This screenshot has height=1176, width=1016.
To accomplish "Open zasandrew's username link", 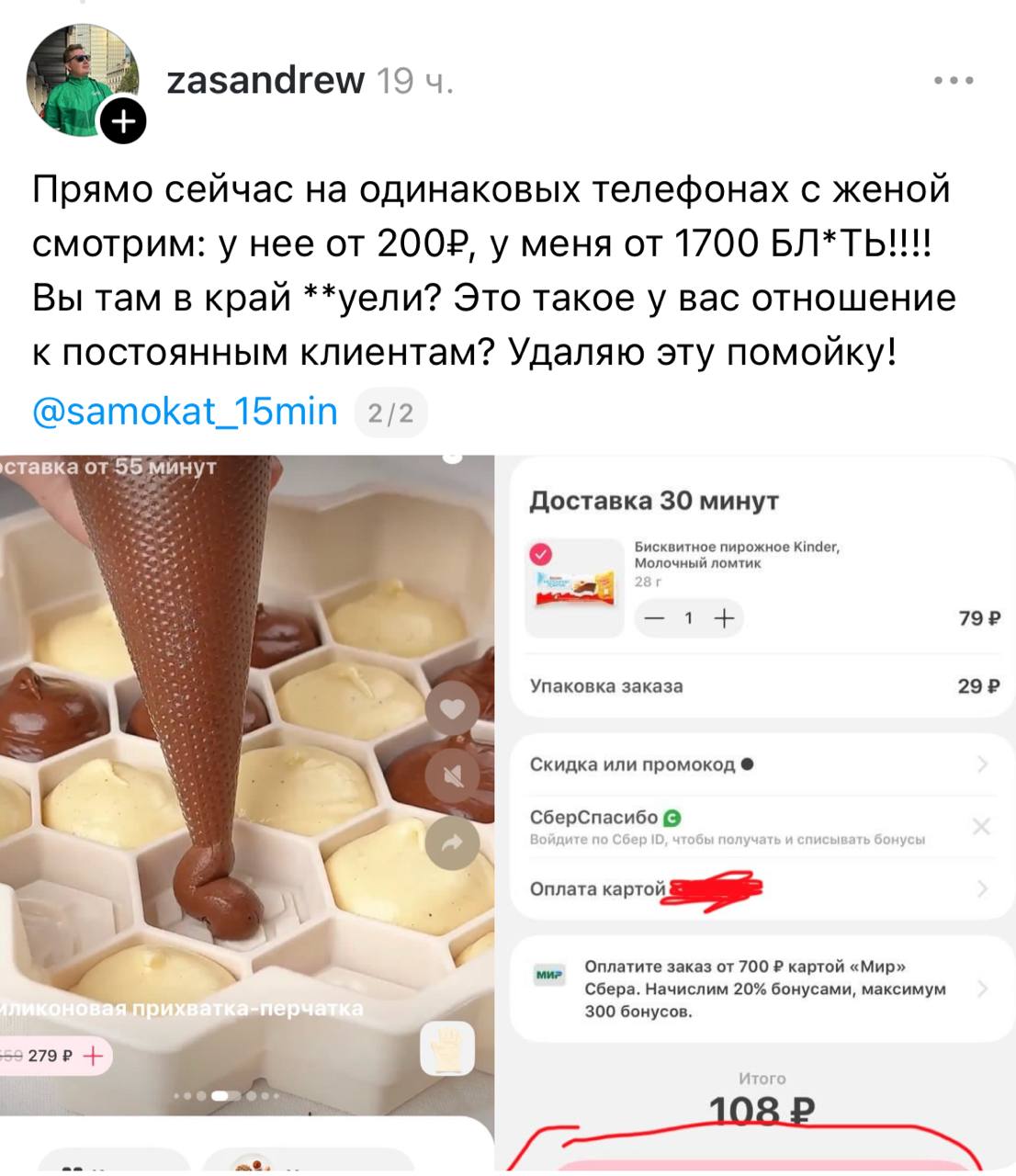I will (265, 81).
